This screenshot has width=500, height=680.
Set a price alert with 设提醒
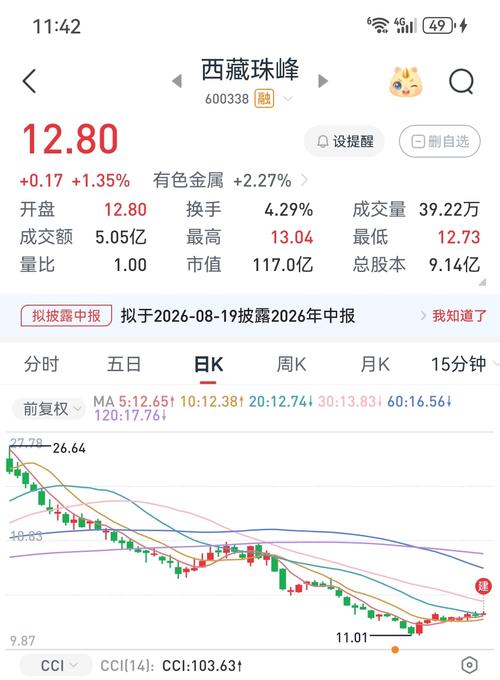point(345,141)
